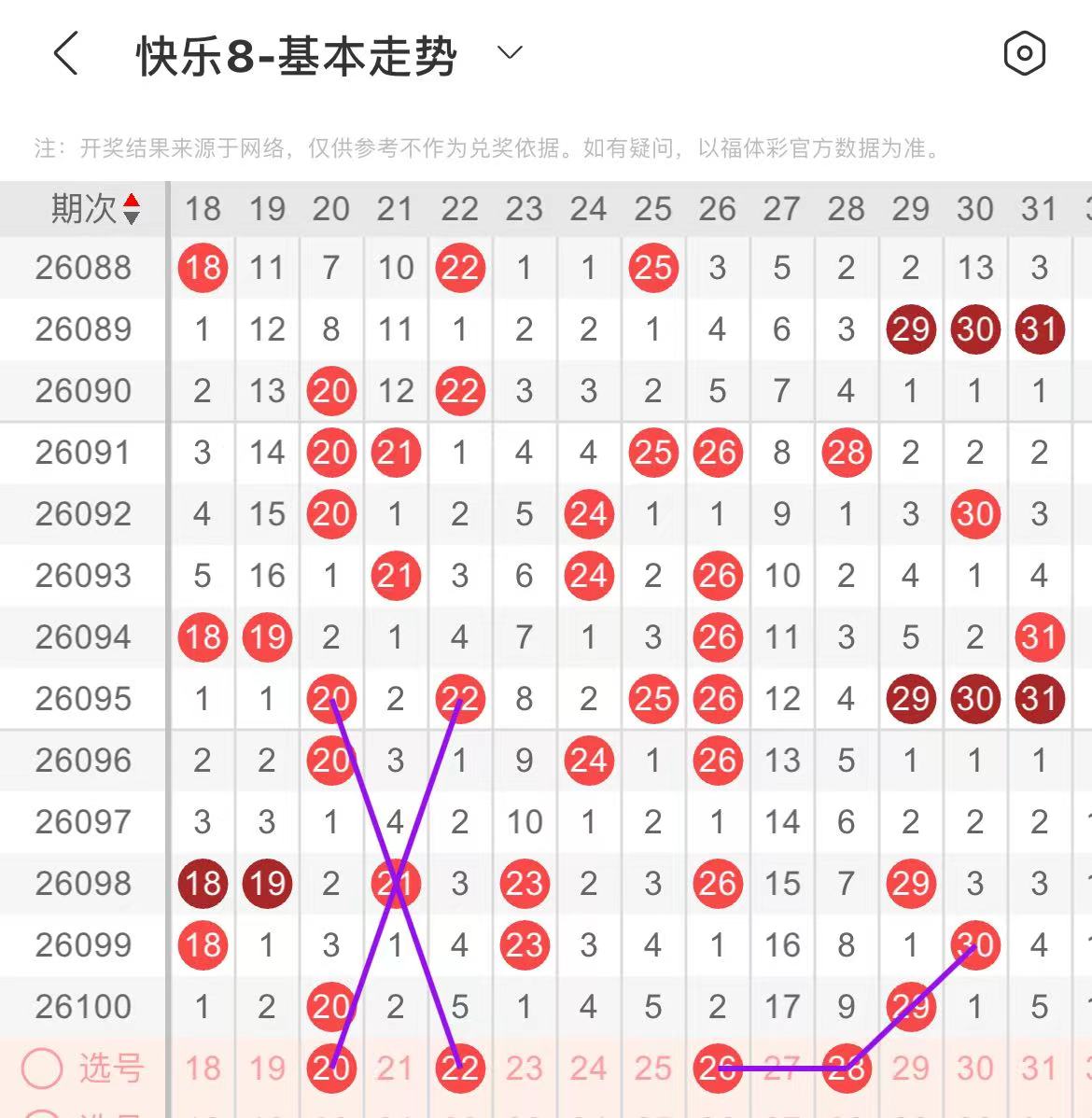Deselect number 20 in the 选号 row

pyautogui.click(x=331, y=1069)
